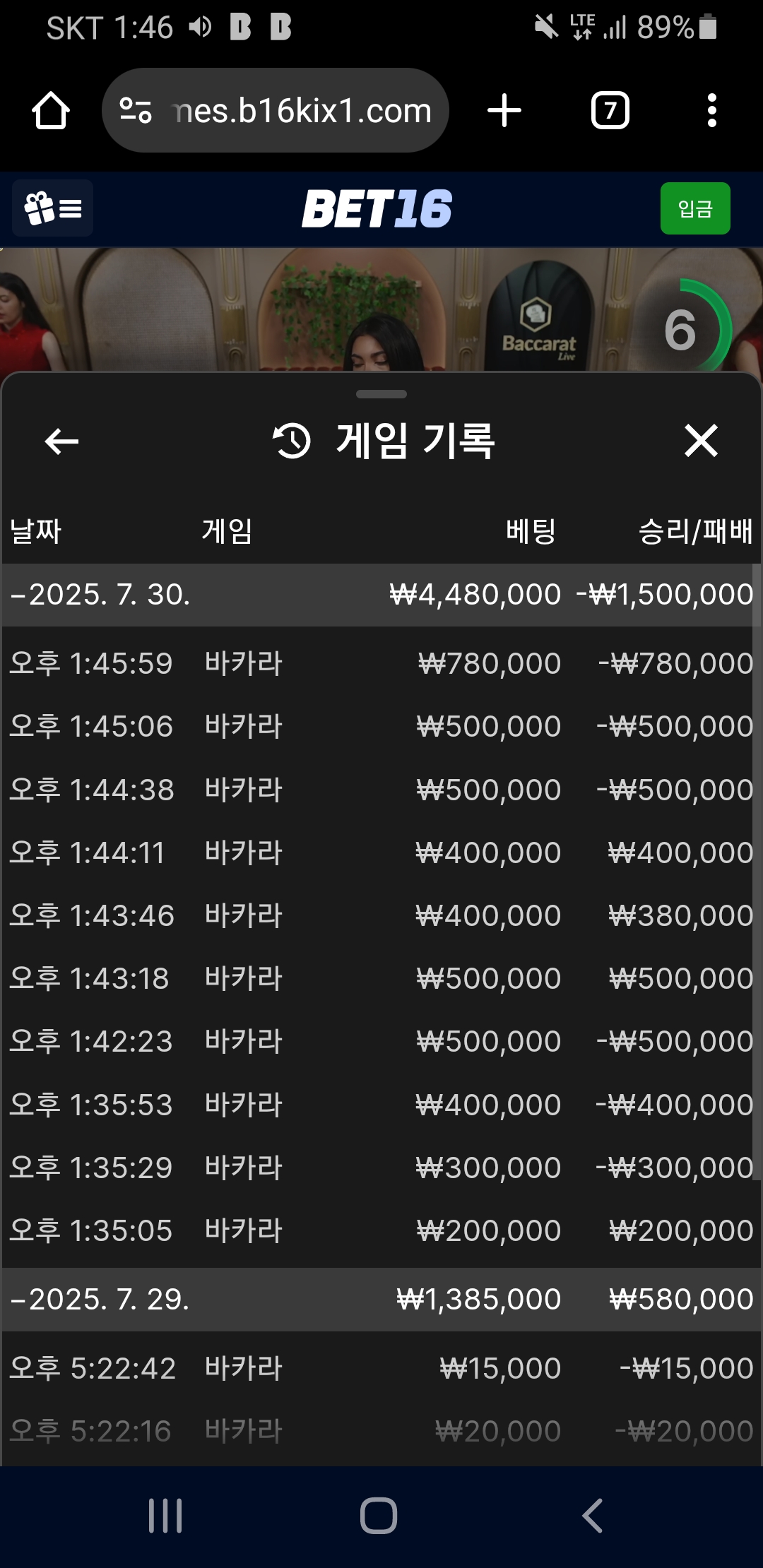Open the browser tab switcher showing 7
This screenshot has width=763, height=1568.
(x=610, y=111)
